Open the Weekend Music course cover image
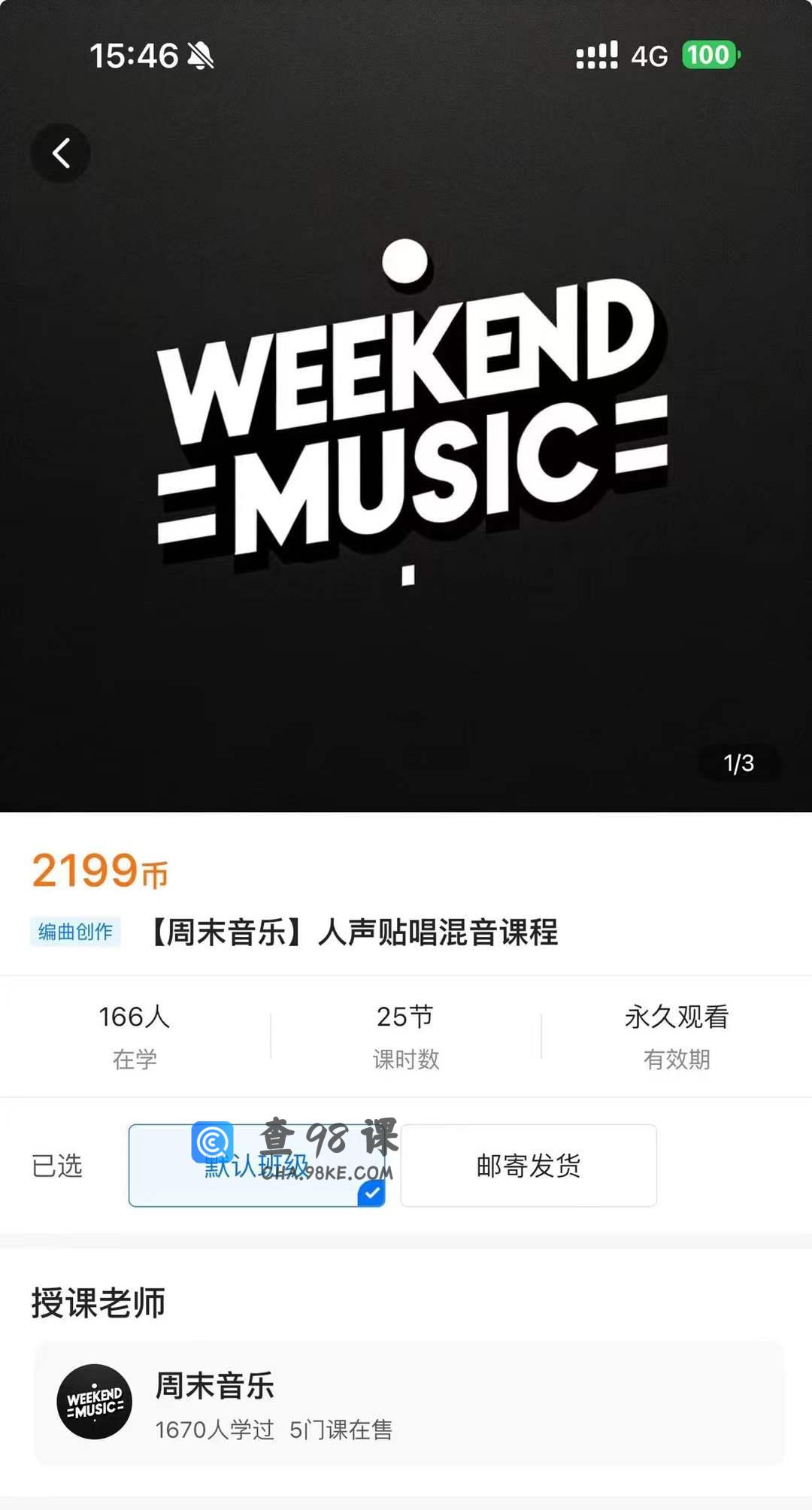The height and width of the screenshot is (1510, 812). pos(406,421)
